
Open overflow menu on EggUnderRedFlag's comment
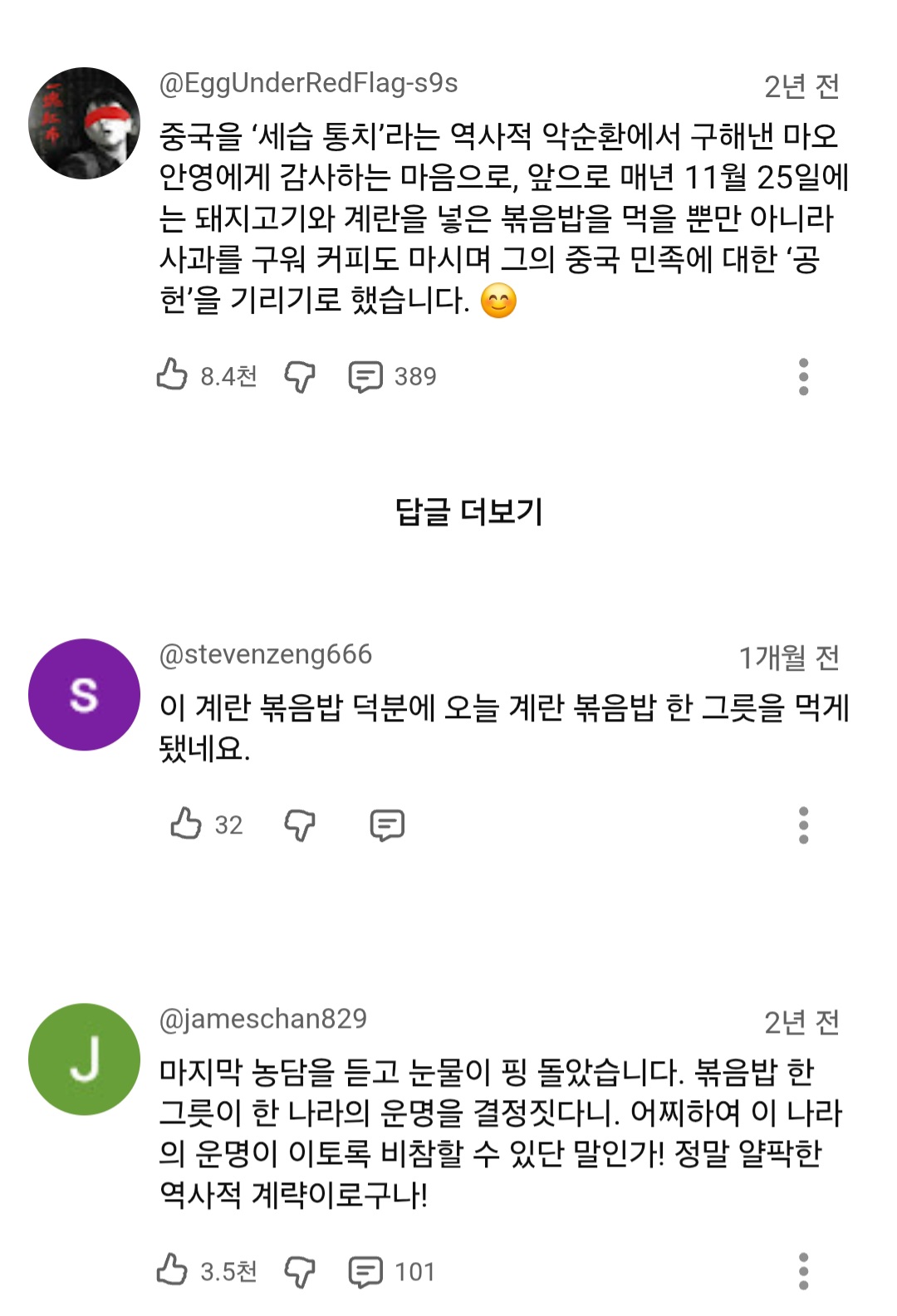pos(802,376)
